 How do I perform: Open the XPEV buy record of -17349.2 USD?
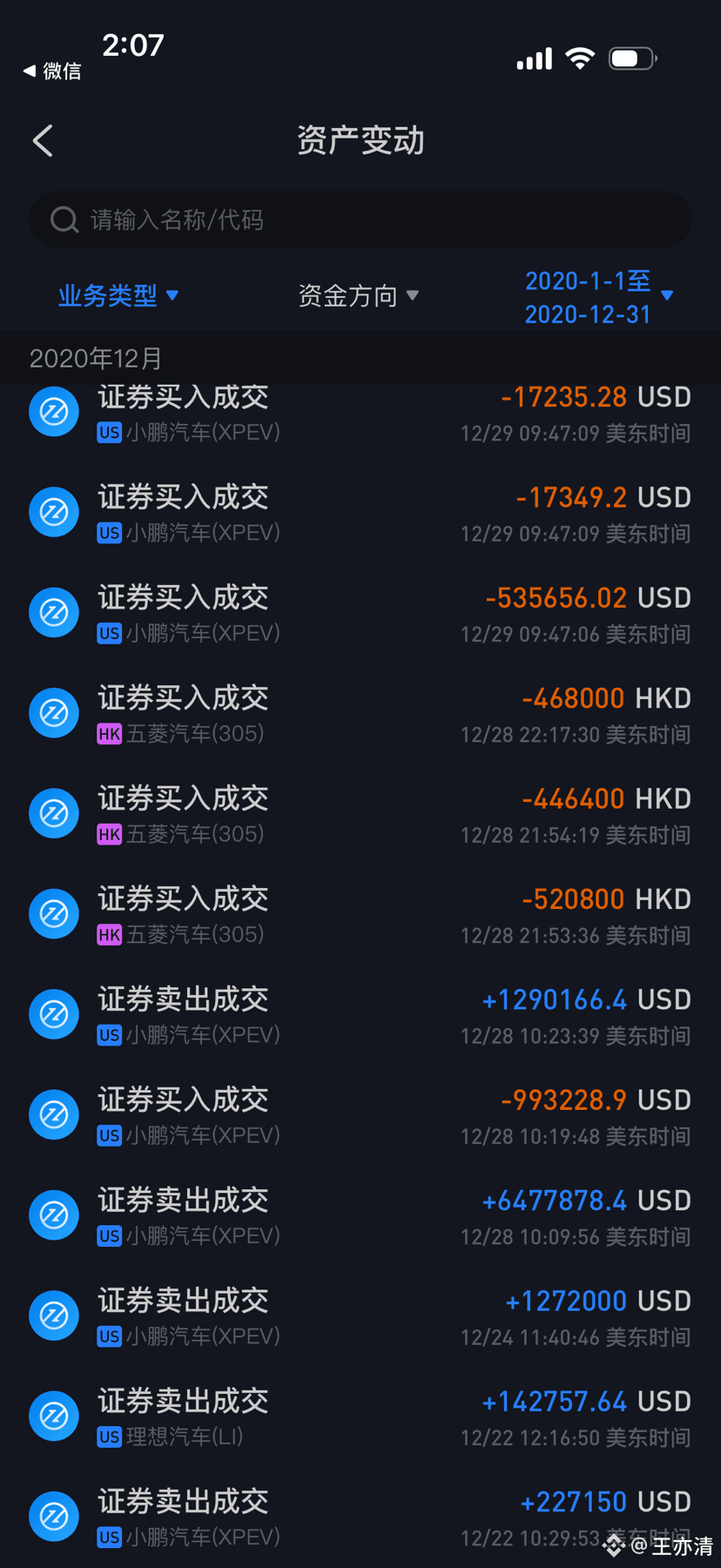(360, 513)
